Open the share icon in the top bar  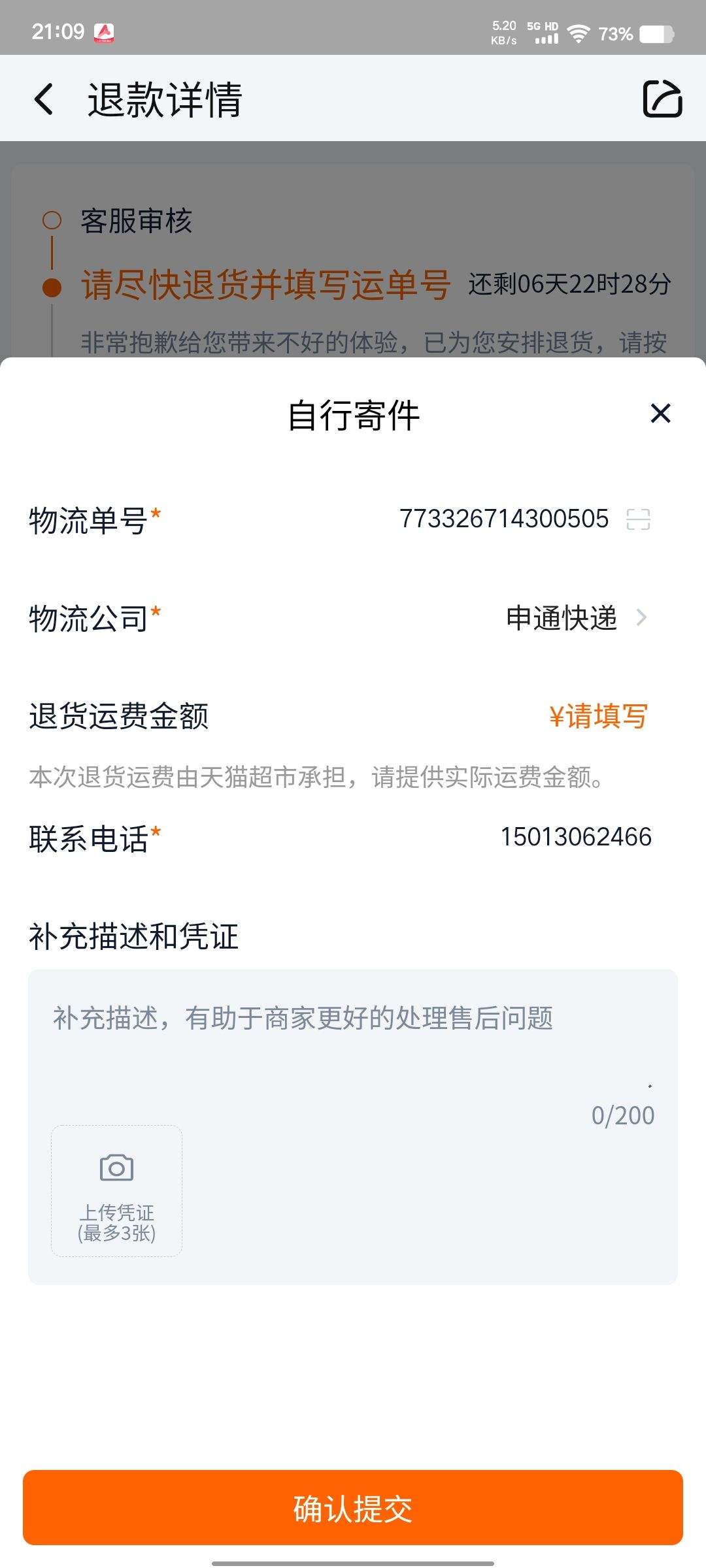click(x=662, y=99)
